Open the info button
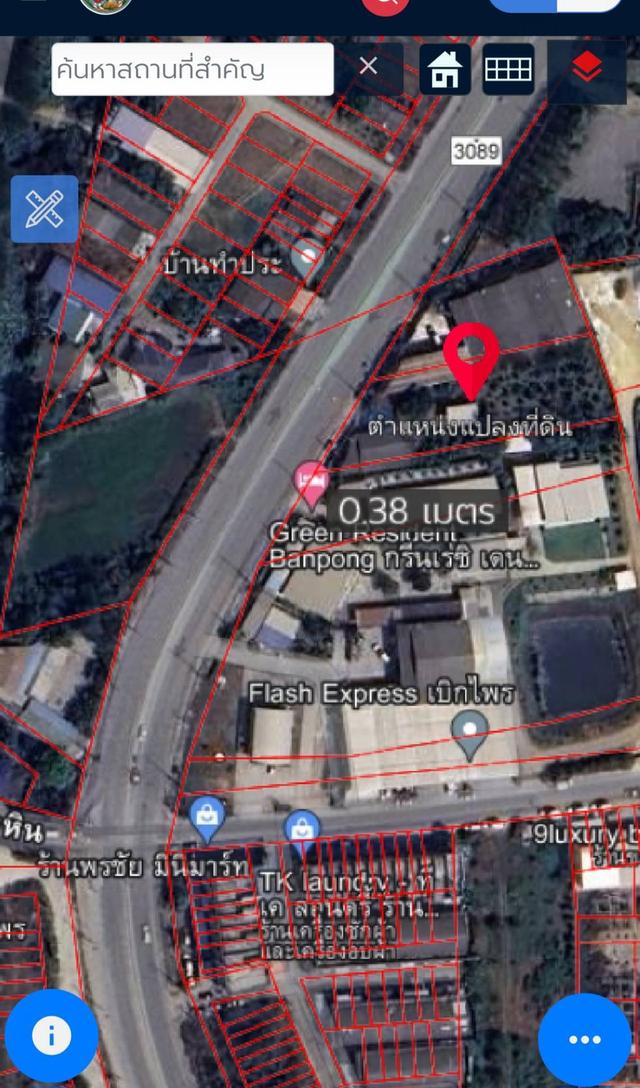This screenshot has height=1088, width=640. click(x=51, y=1036)
